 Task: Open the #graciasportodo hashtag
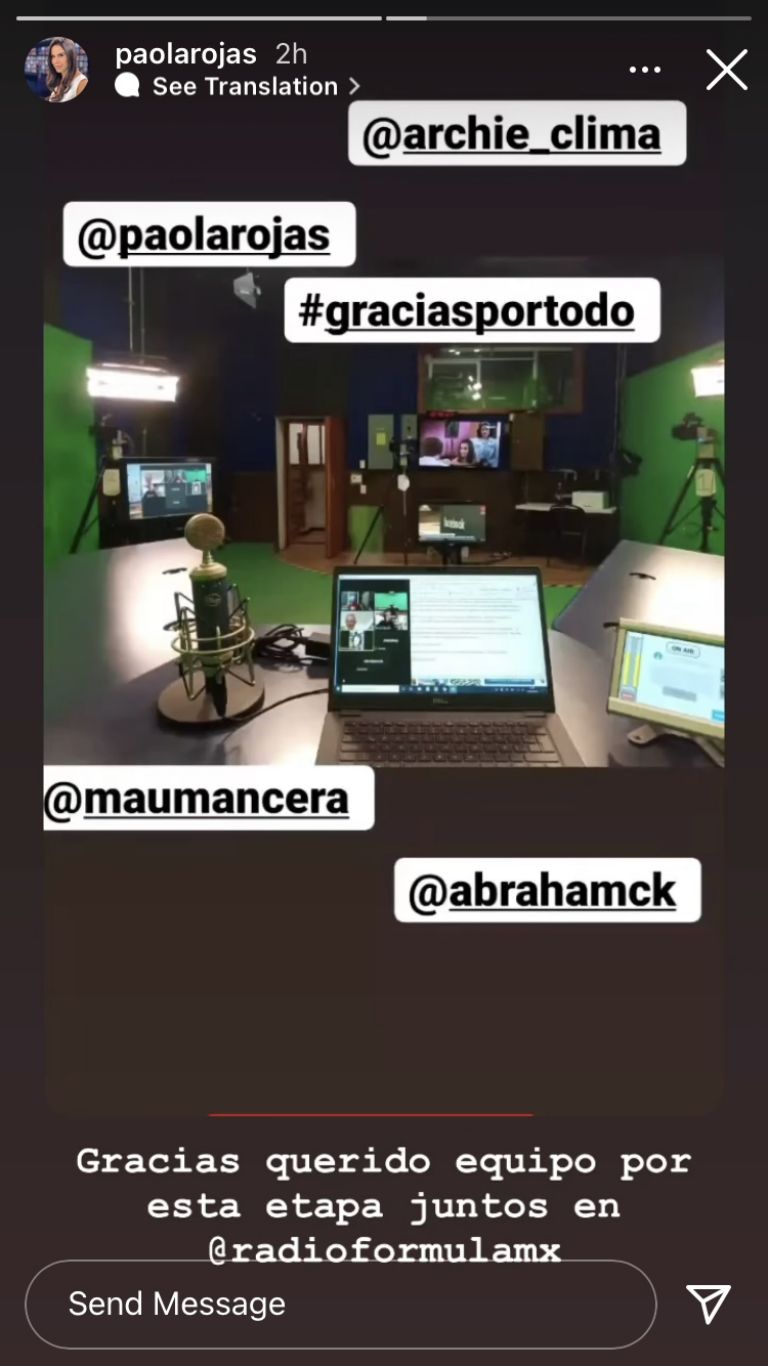pyautogui.click(x=472, y=310)
